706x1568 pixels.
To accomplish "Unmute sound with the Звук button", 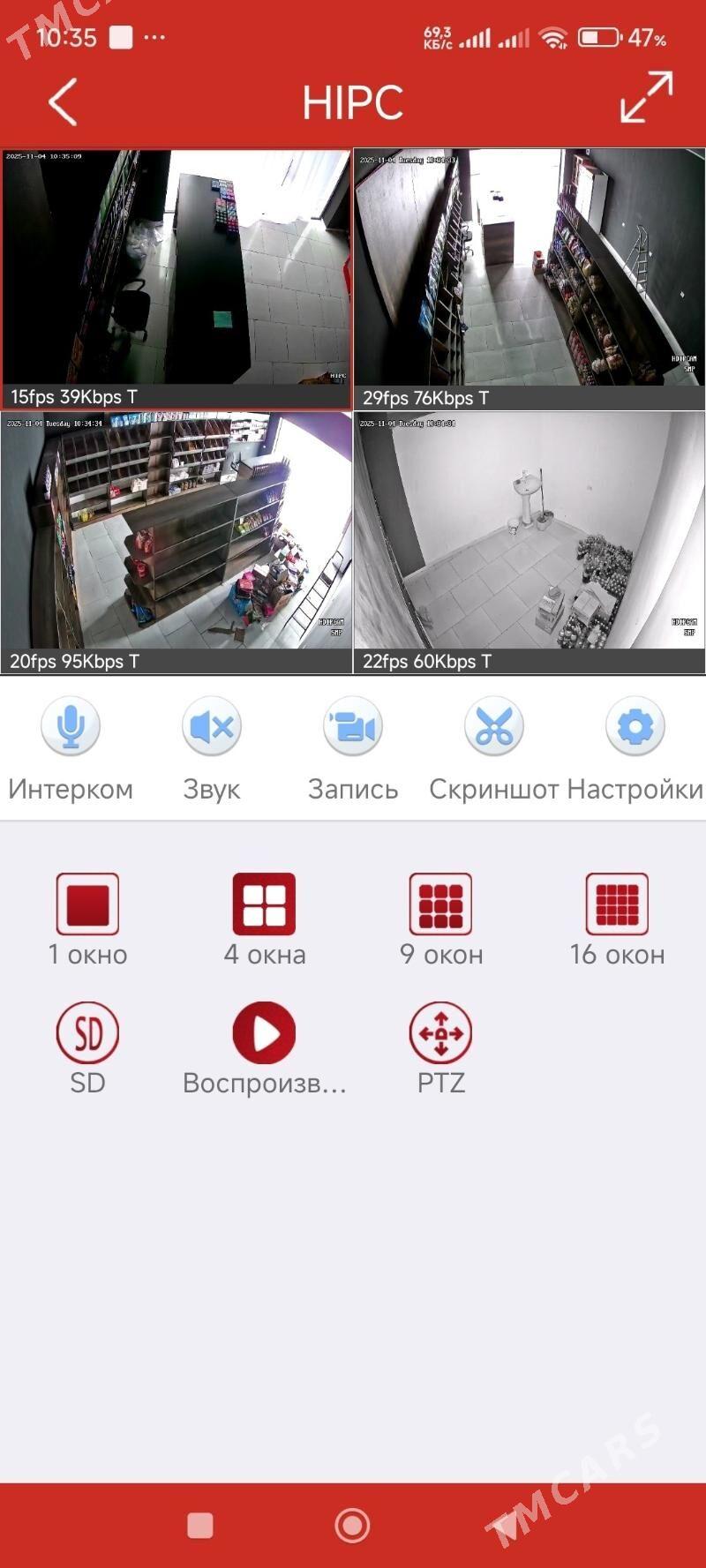I will pyautogui.click(x=212, y=726).
